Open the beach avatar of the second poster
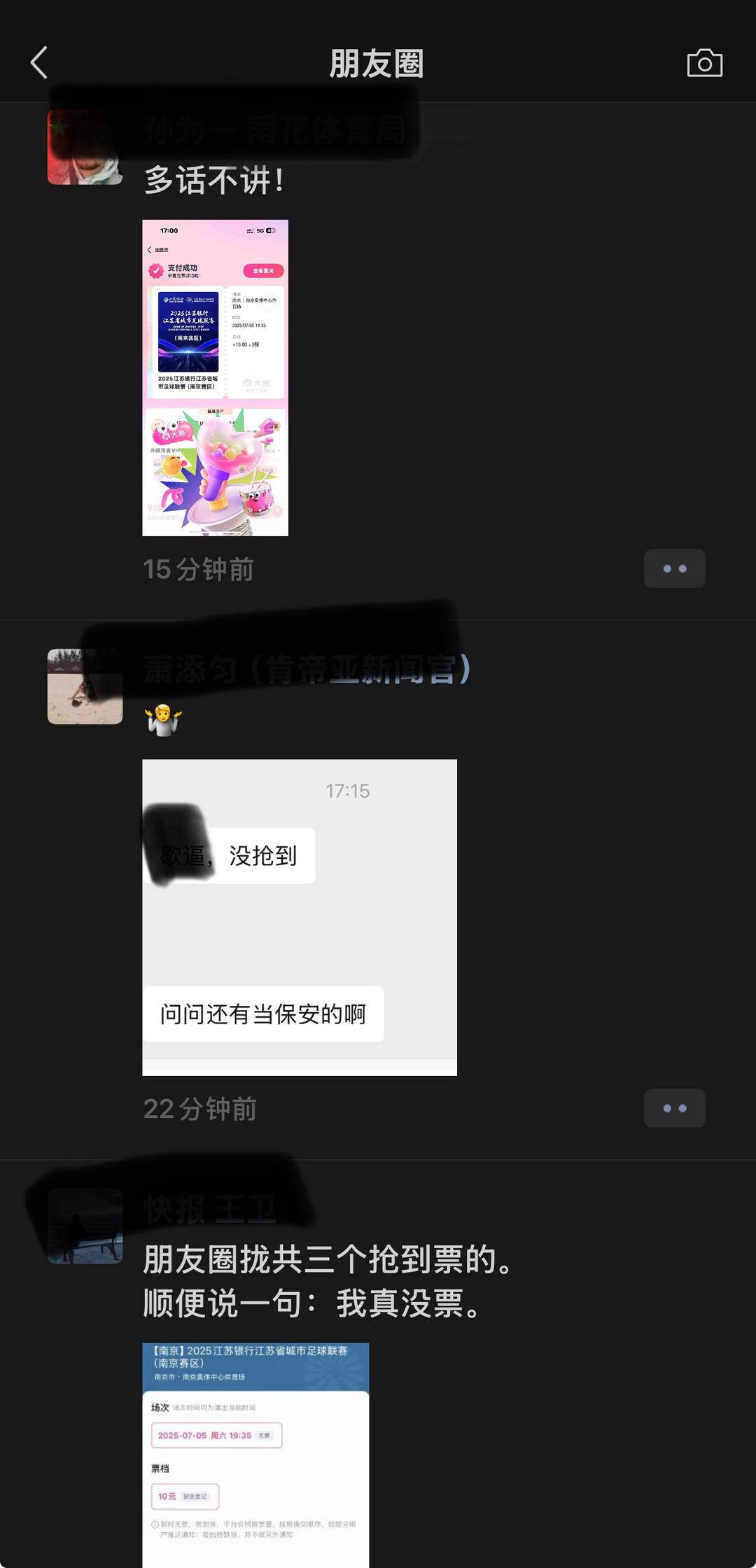756x1568 pixels. tap(85, 687)
